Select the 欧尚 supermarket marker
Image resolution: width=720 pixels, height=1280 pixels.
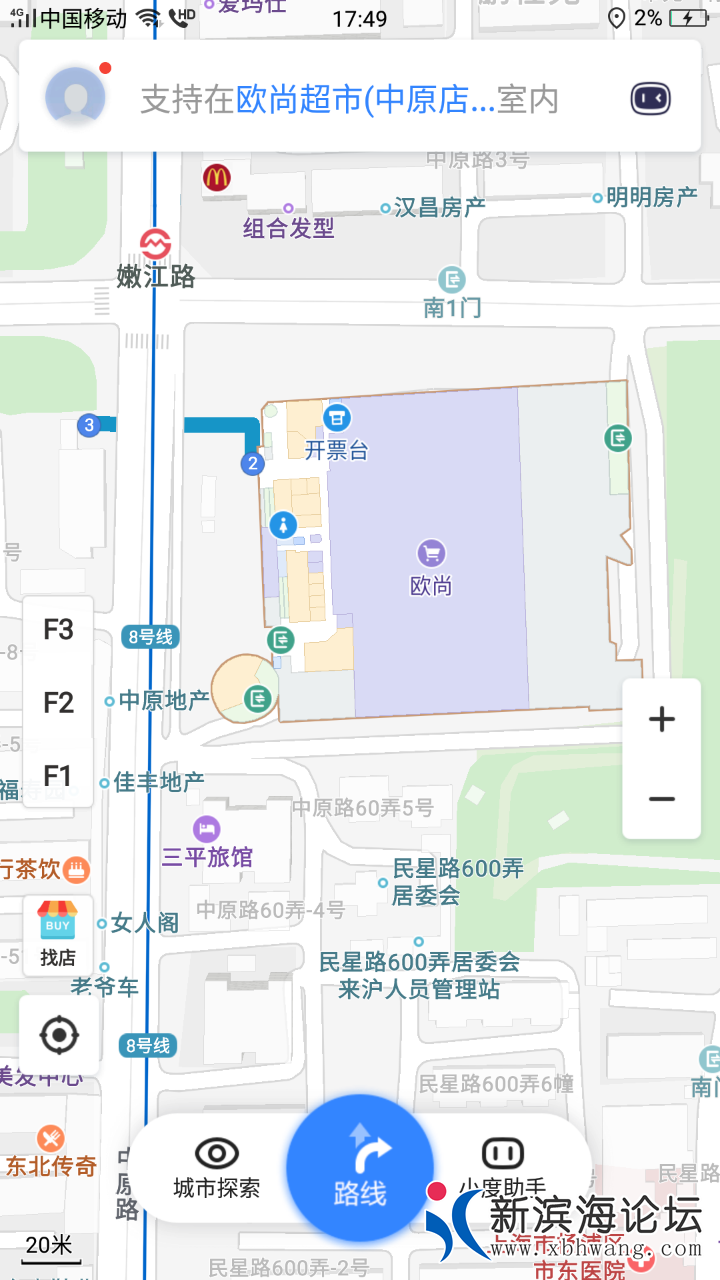coord(431,553)
